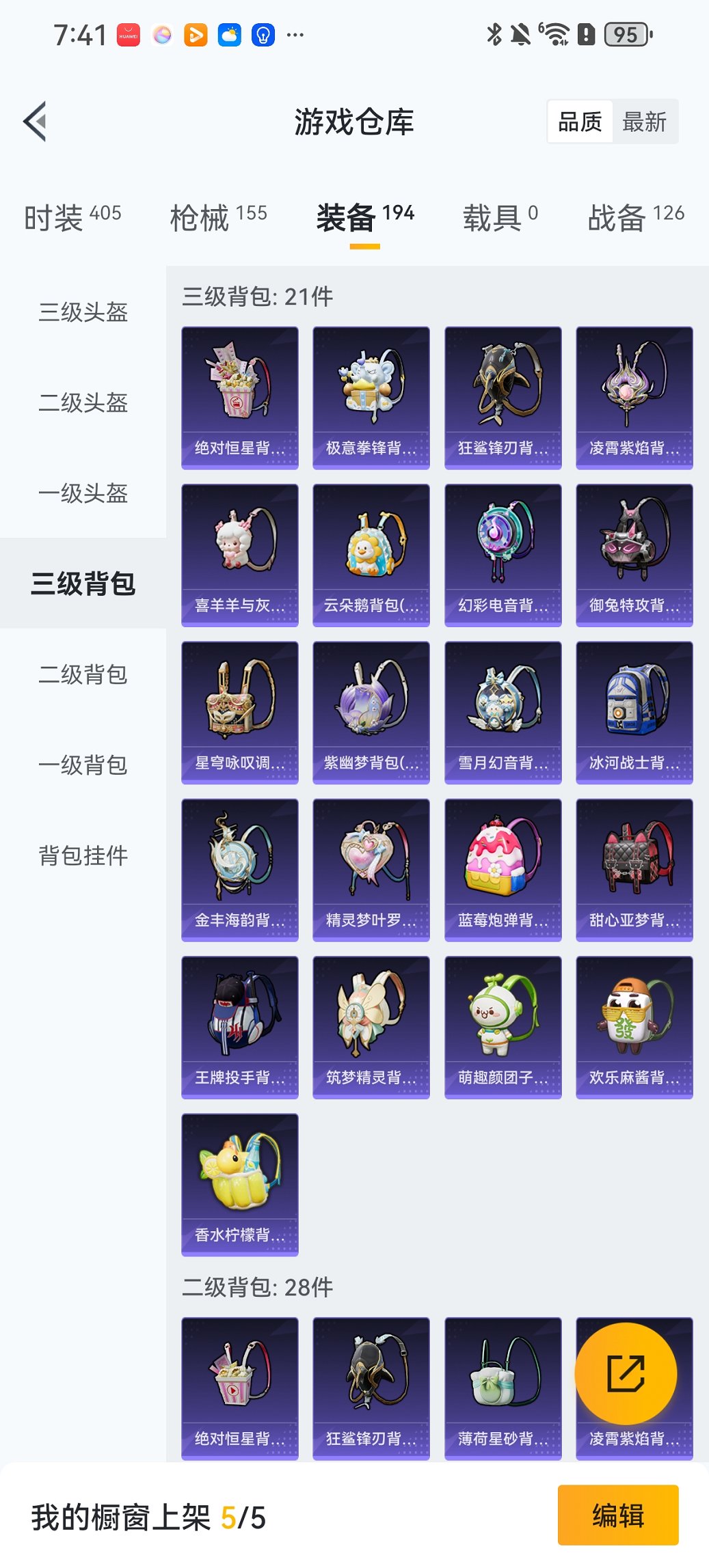
Task: Tap the back arrow to exit 游戏仓库
Action: [x=36, y=120]
